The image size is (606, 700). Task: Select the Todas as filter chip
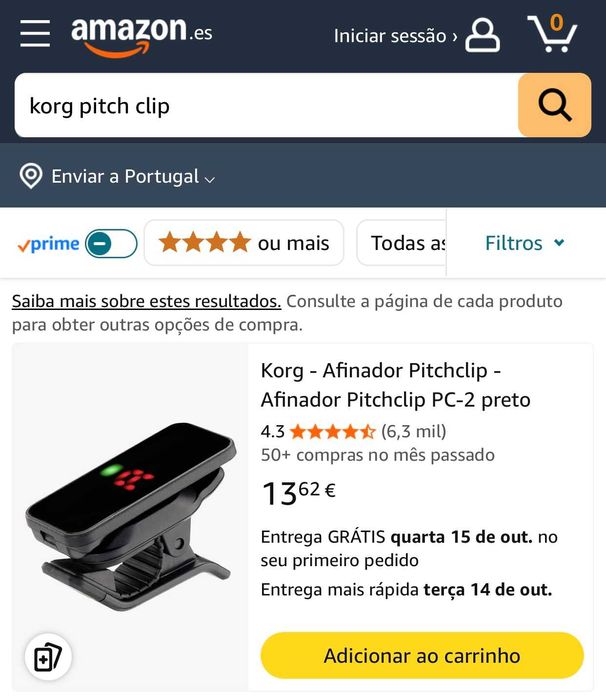[x=407, y=243]
